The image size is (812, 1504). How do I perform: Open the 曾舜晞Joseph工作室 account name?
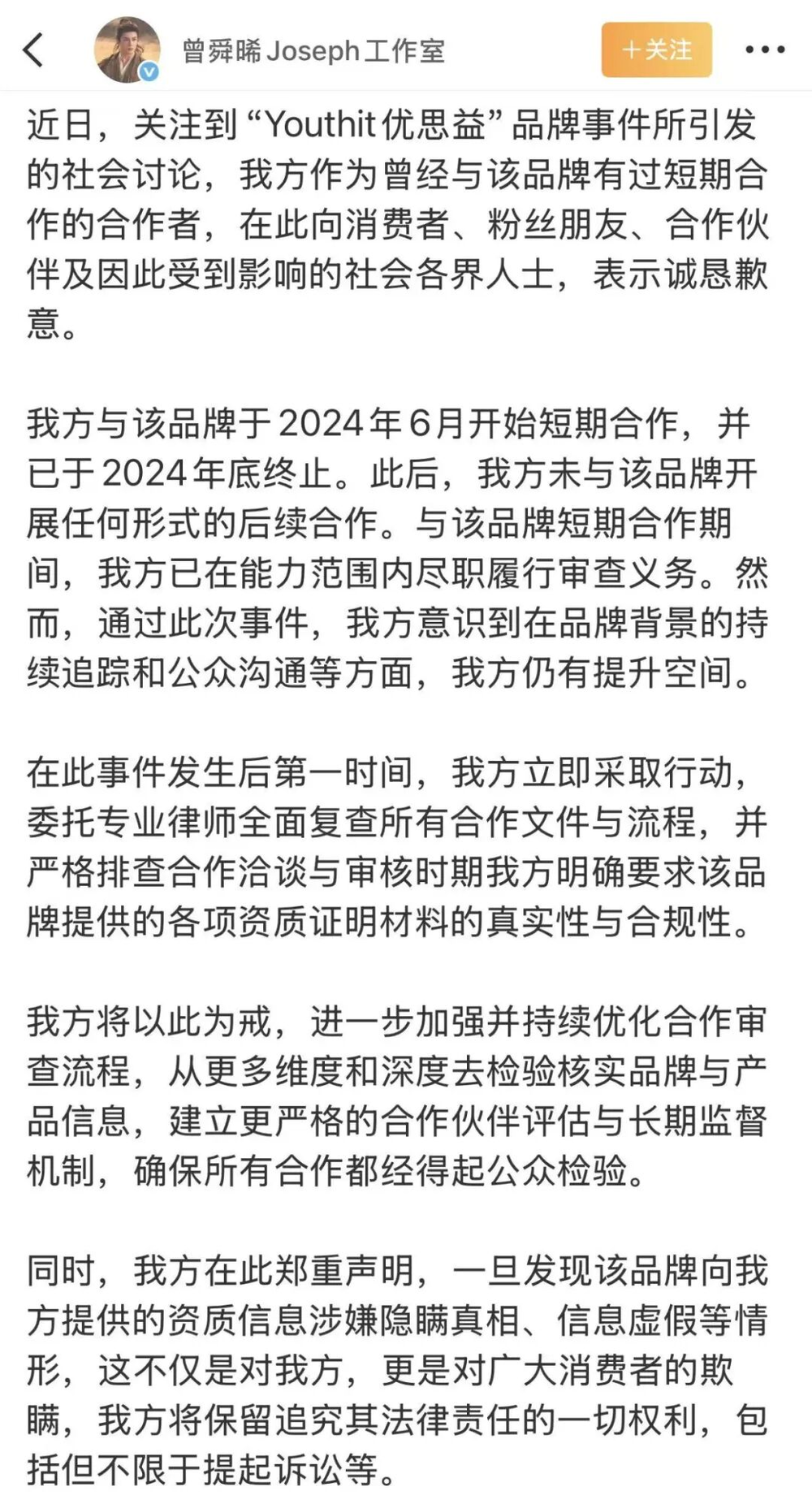tap(313, 50)
